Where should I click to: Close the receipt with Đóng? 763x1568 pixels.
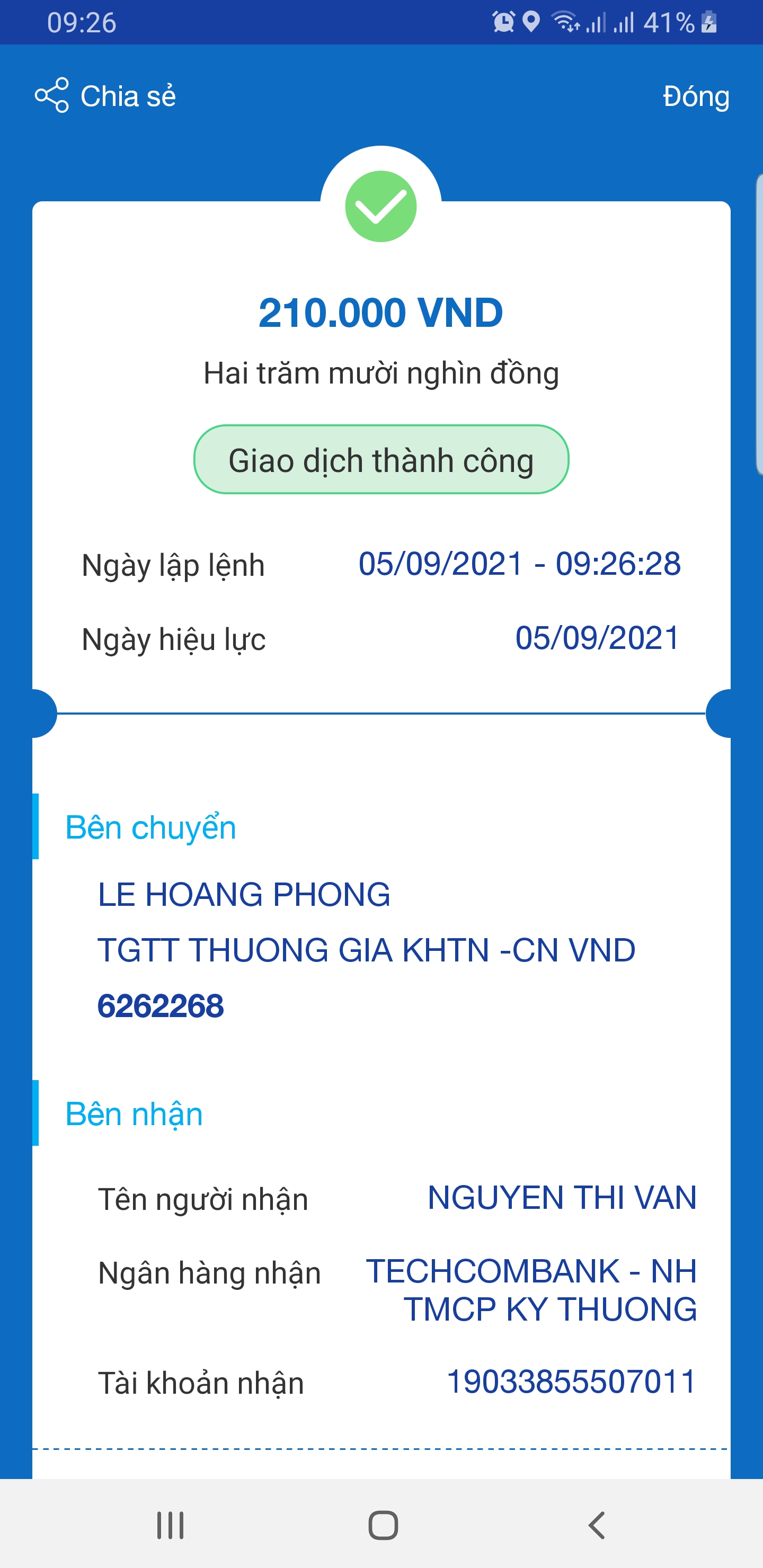[695, 96]
